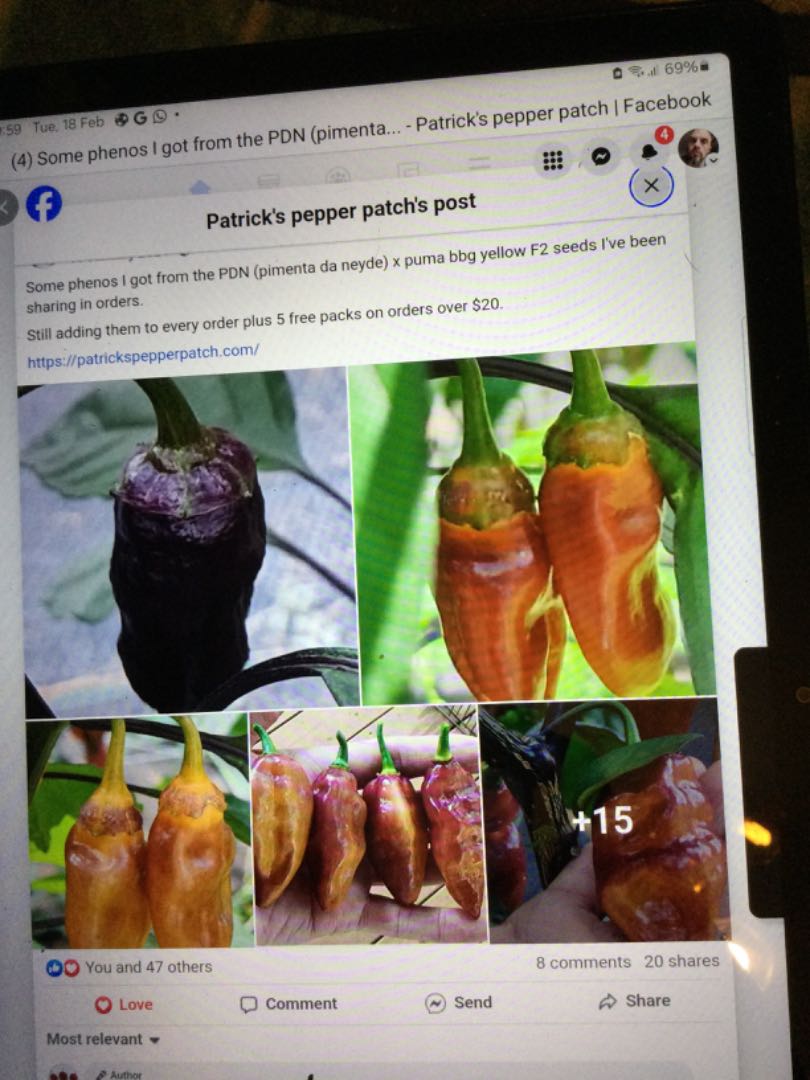Send this post via Messenger
Screen dimensions: 810x1080
pyautogui.click(x=458, y=1002)
